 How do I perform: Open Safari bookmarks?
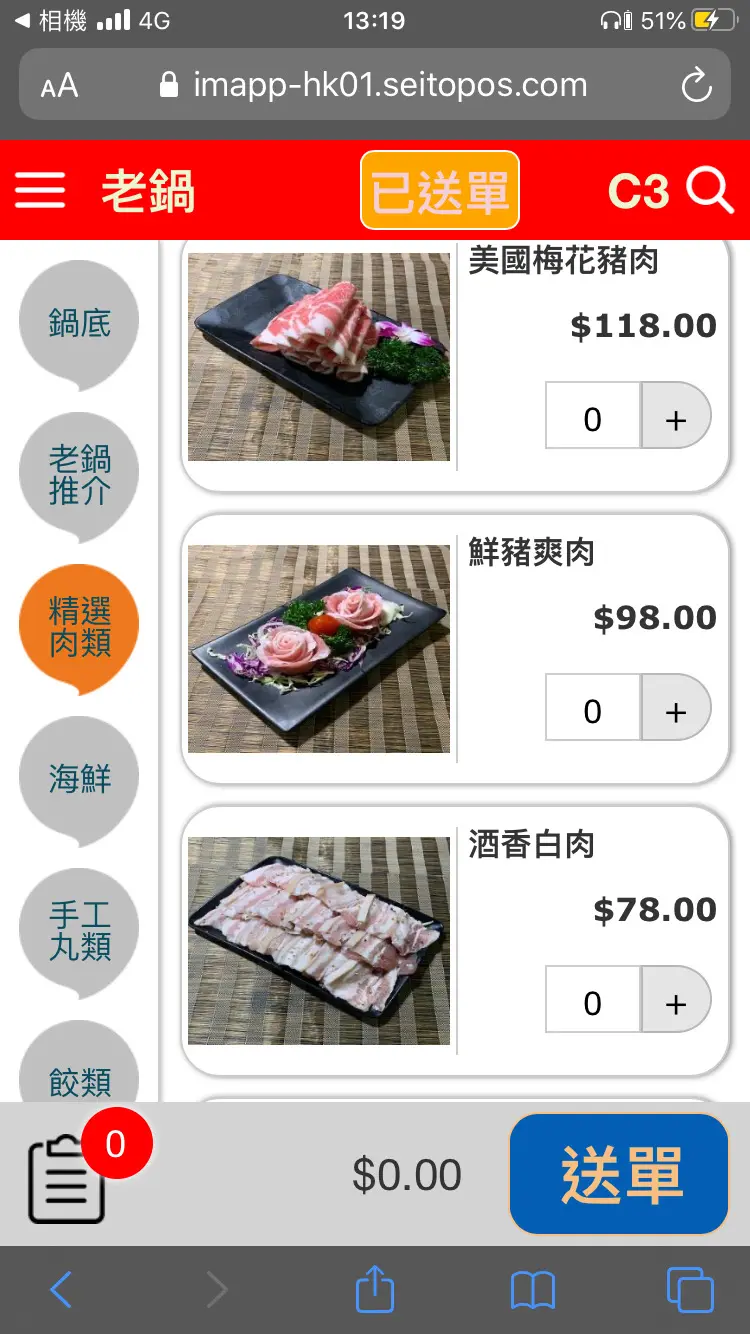[x=532, y=1291]
